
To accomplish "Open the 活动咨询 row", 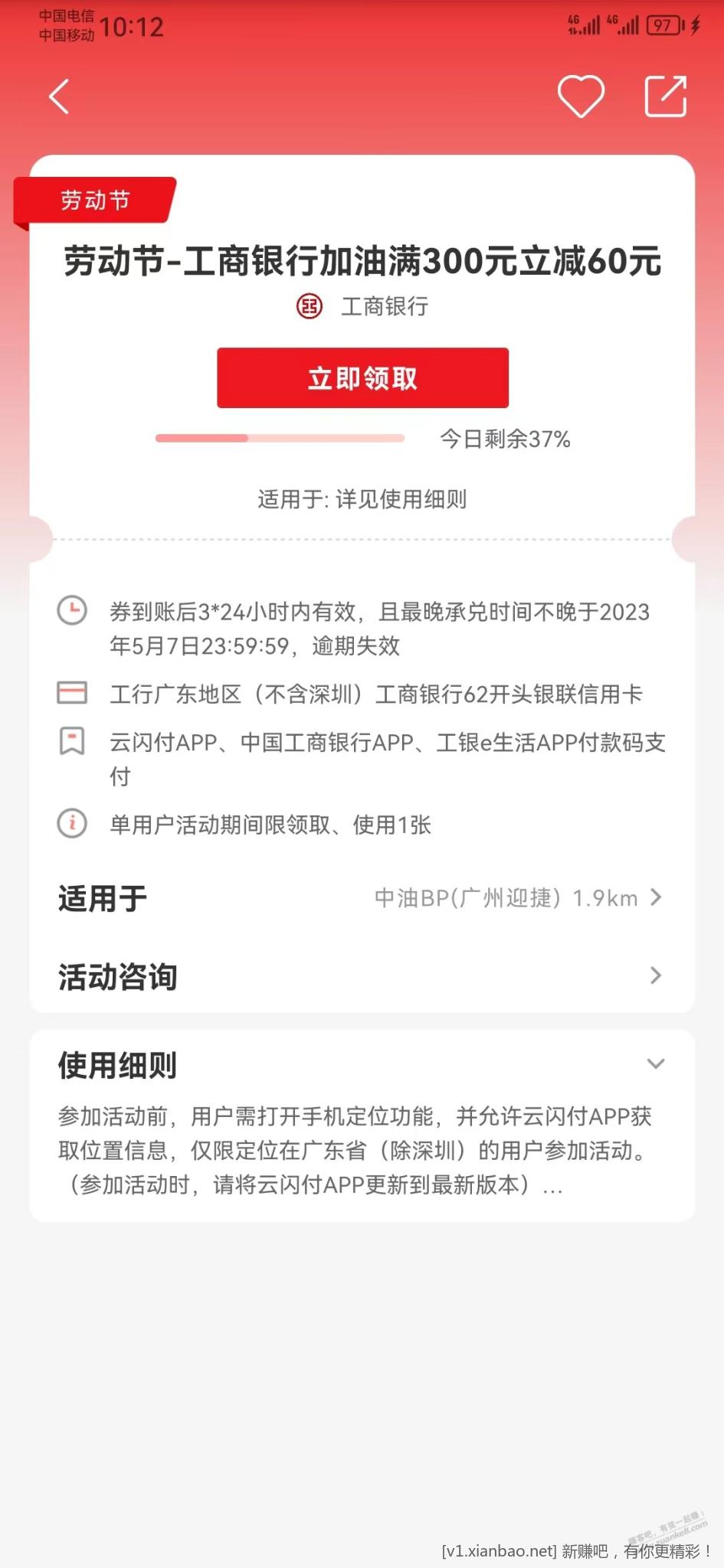I will (x=362, y=976).
